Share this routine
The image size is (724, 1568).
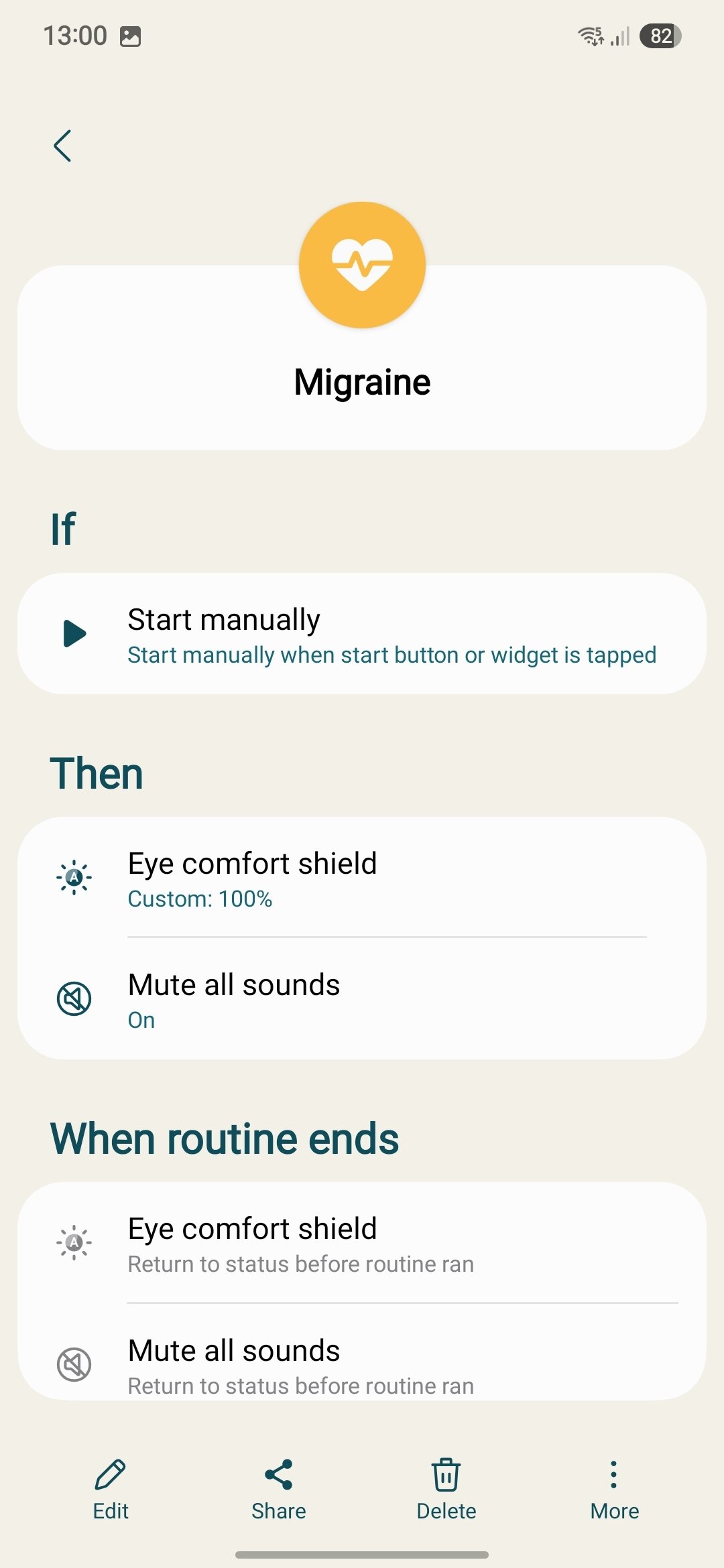pos(278,1489)
